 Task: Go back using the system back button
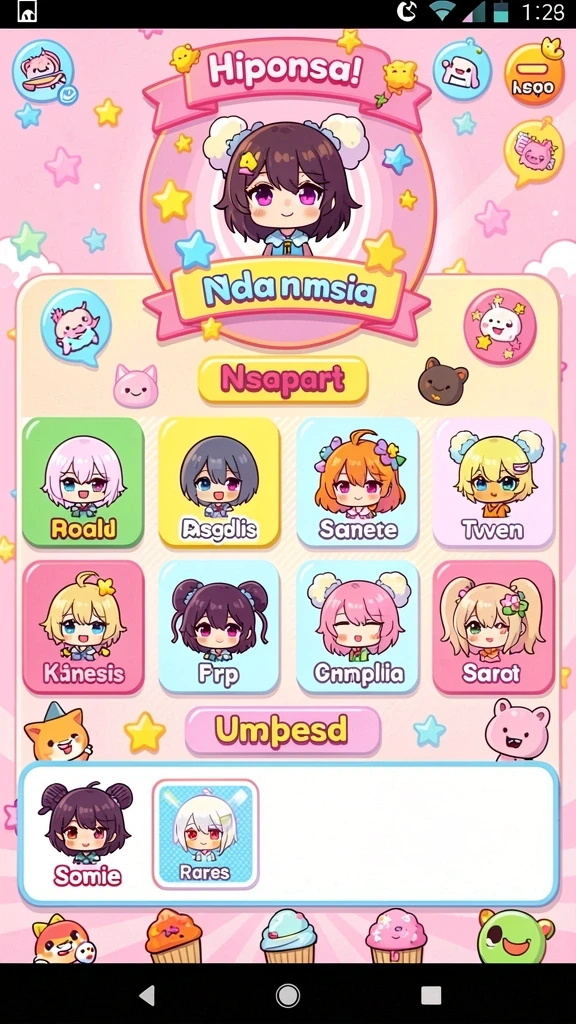coord(148,995)
